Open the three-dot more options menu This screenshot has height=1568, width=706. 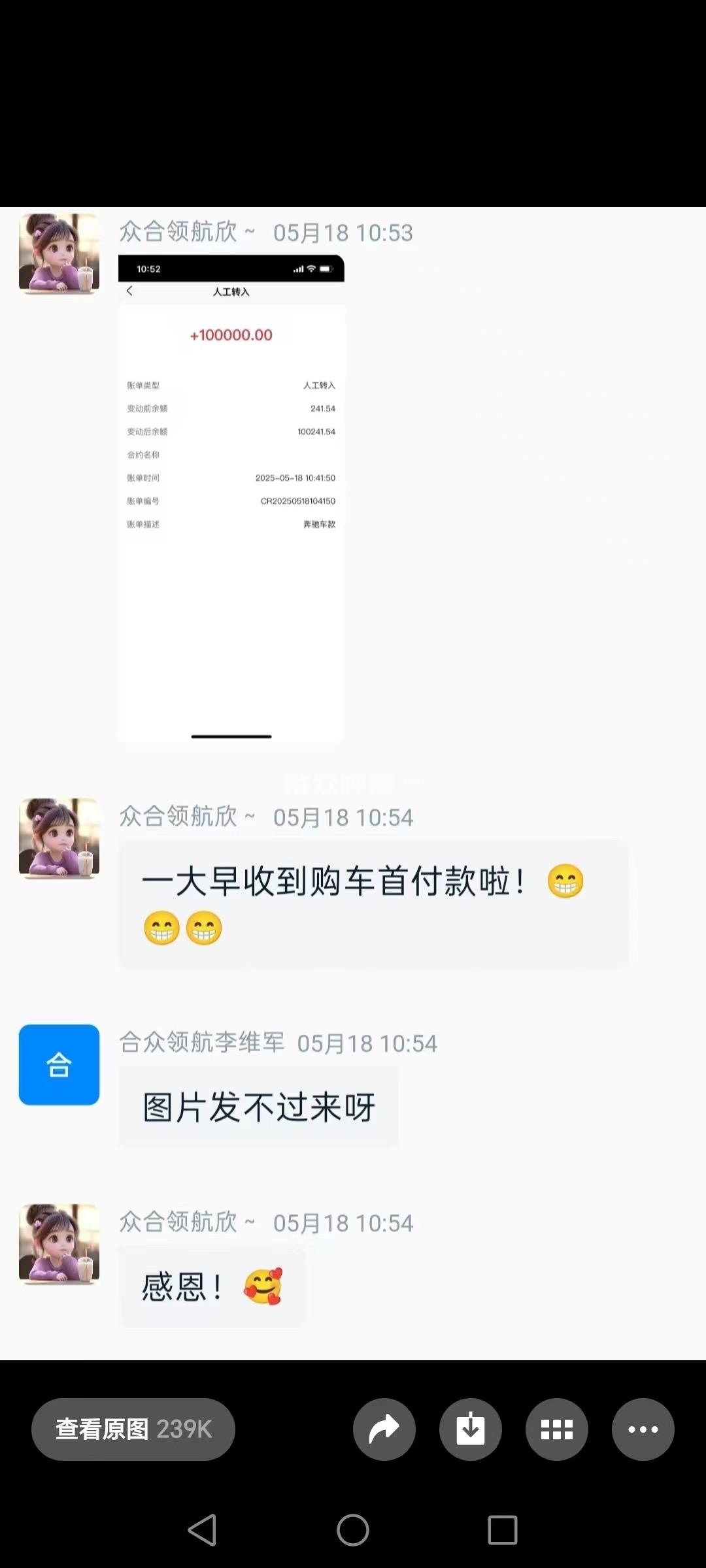click(x=643, y=1429)
